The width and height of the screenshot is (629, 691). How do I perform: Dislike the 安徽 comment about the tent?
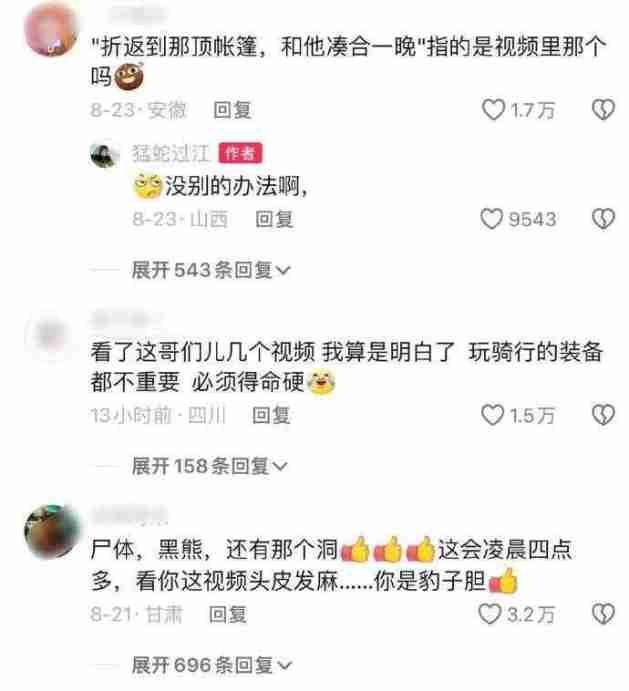point(602,109)
